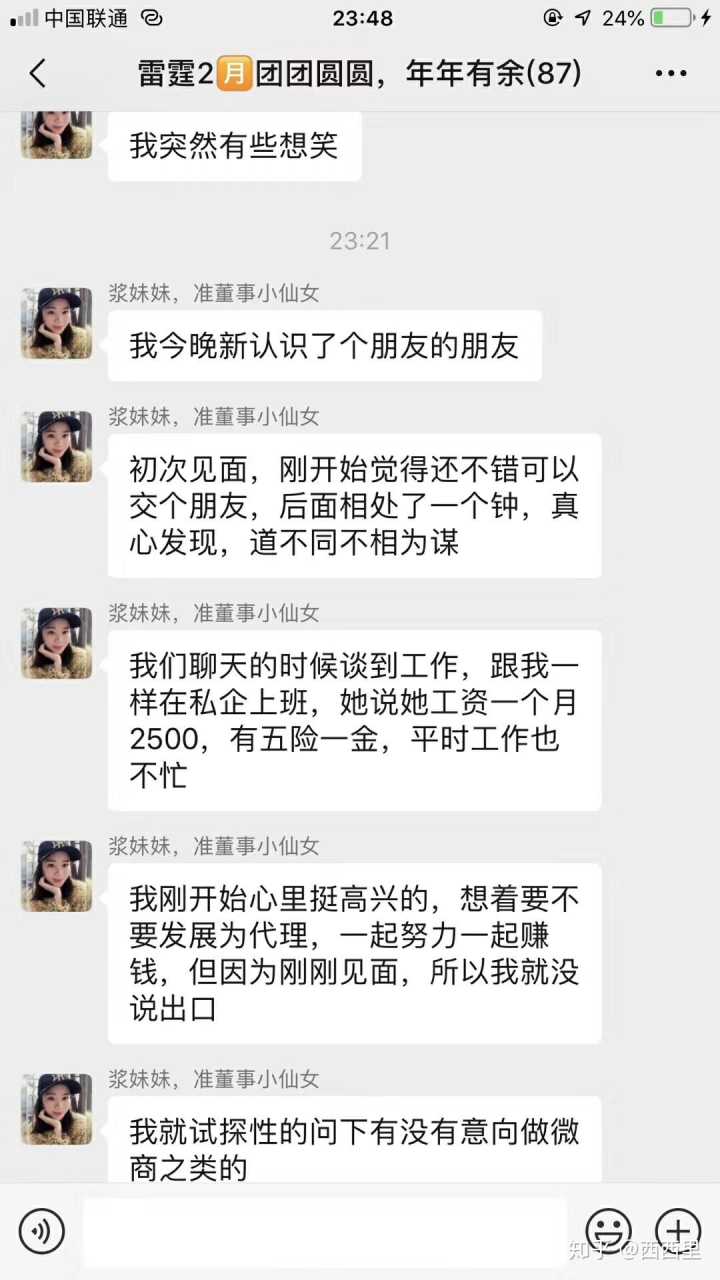Image resolution: width=720 pixels, height=1280 pixels.
Task: Open the group chat options menu
Action: pos(671,73)
